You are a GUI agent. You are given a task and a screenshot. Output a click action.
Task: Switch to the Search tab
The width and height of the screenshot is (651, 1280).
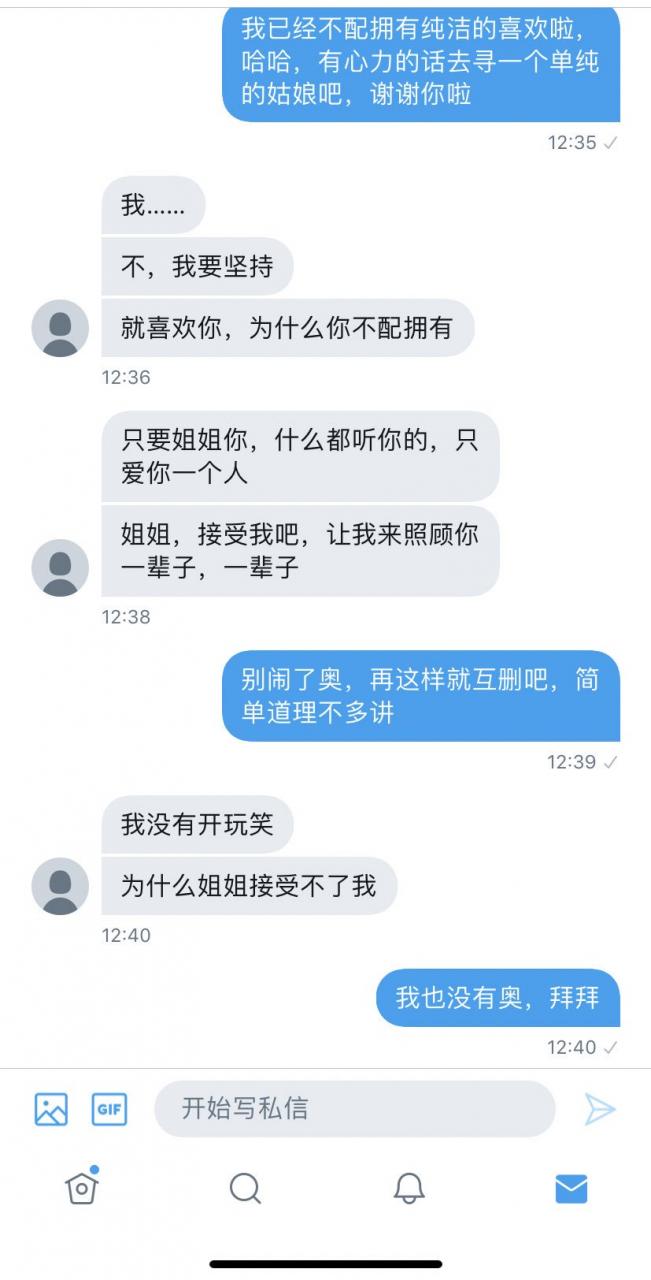(245, 1188)
